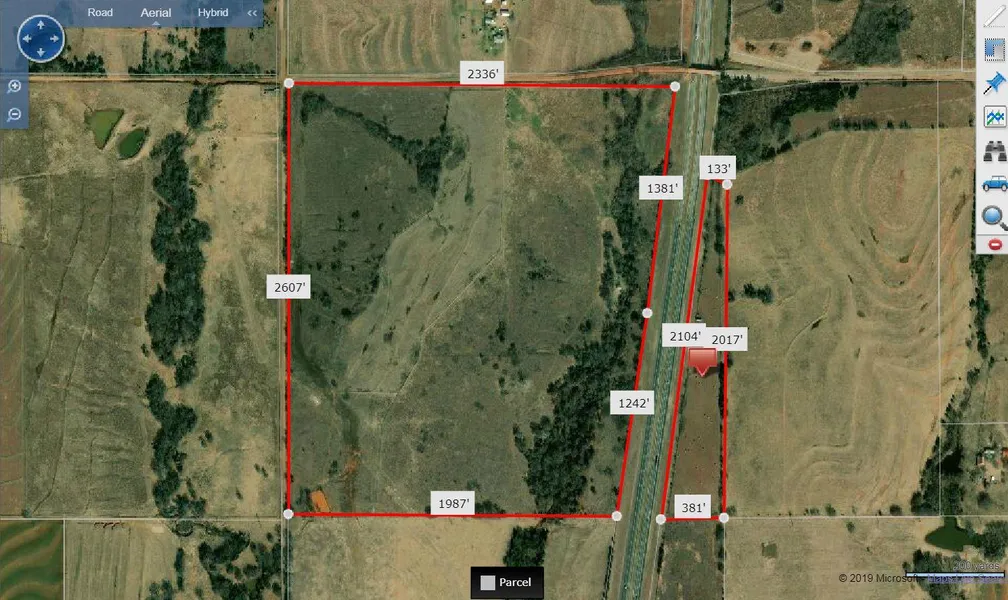Image resolution: width=1008 pixels, height=600 pixels.
Task: Tap the red parcel marker on the map
Action: (x=704, y=361)
